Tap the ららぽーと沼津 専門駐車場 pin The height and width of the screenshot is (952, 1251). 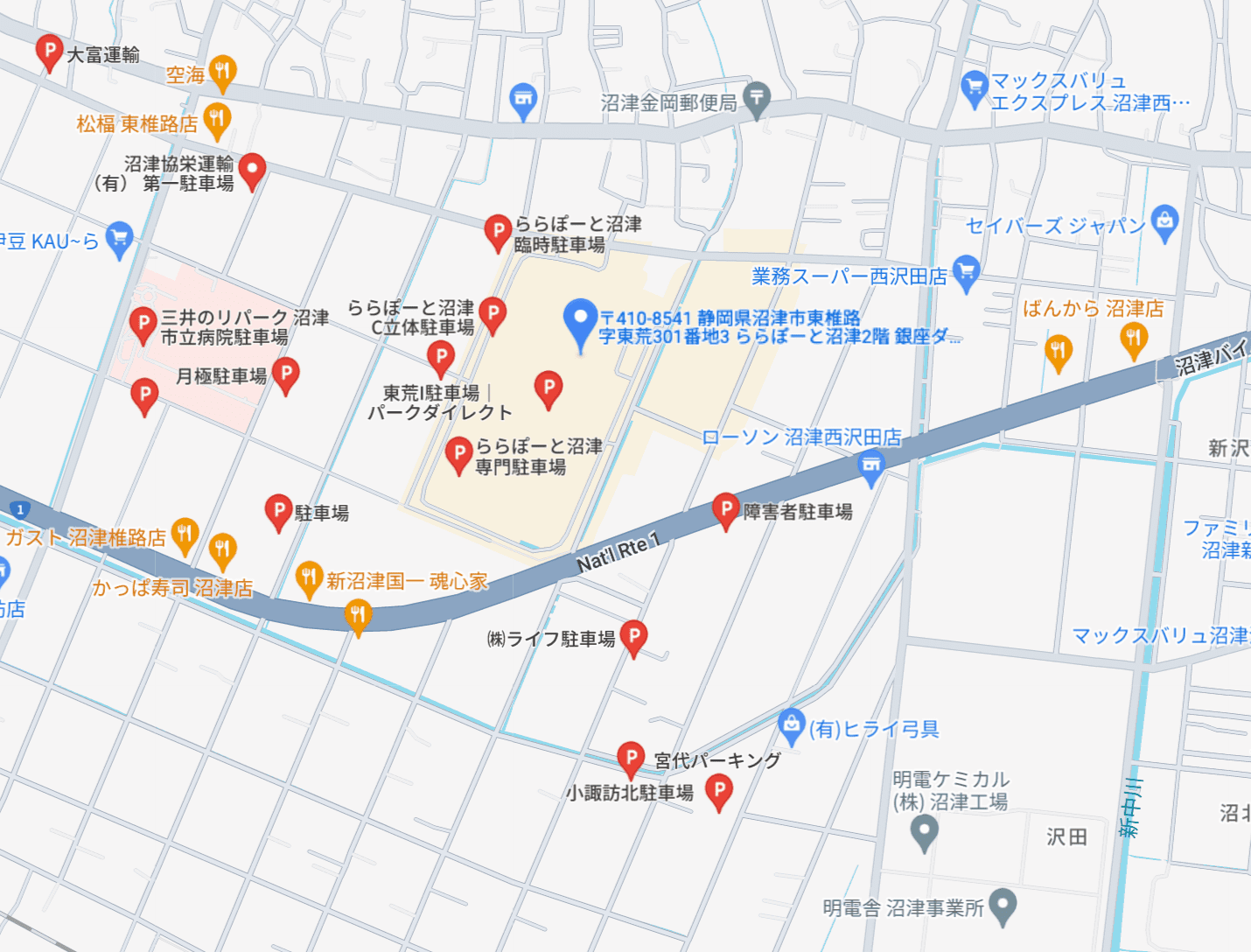[x=458, y=453]
